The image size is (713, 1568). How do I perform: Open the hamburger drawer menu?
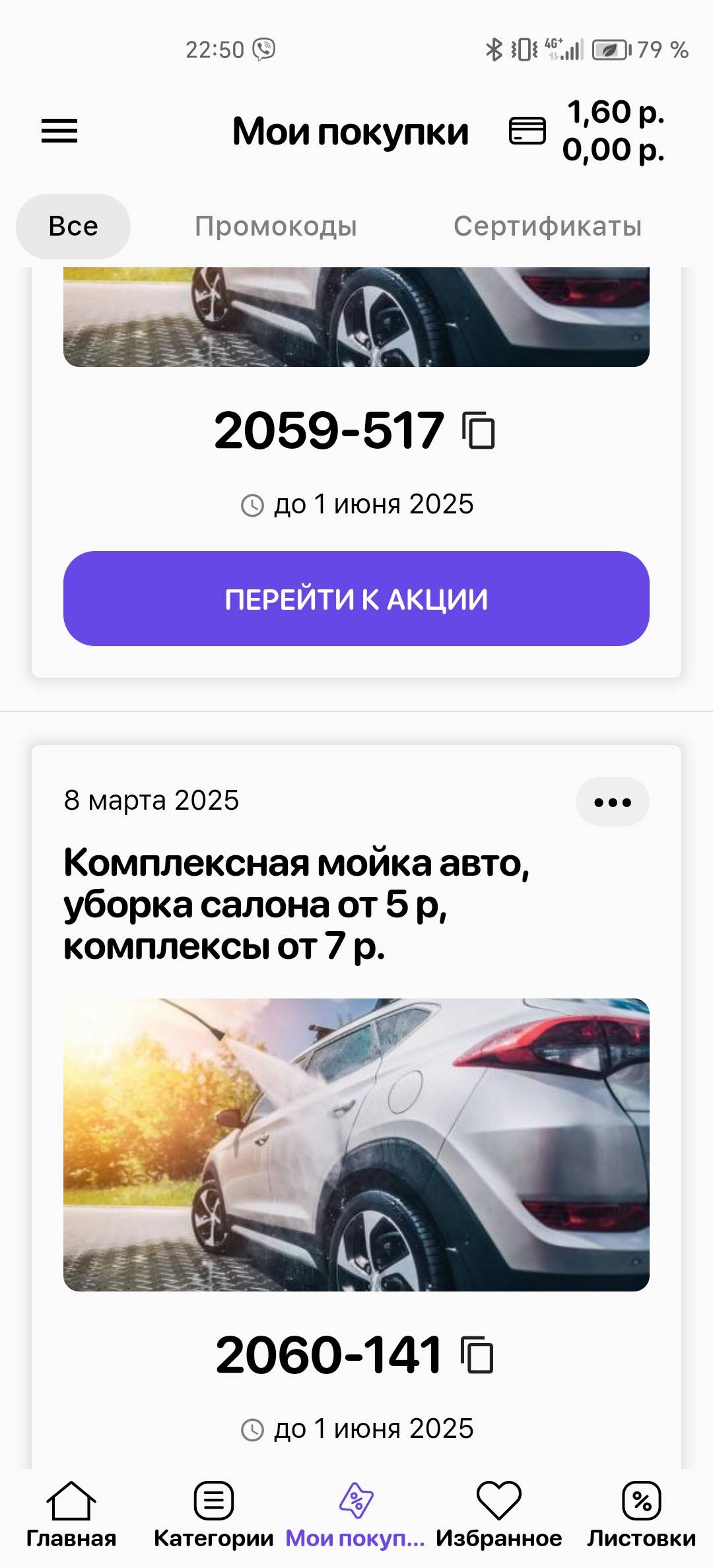point(59,131)
